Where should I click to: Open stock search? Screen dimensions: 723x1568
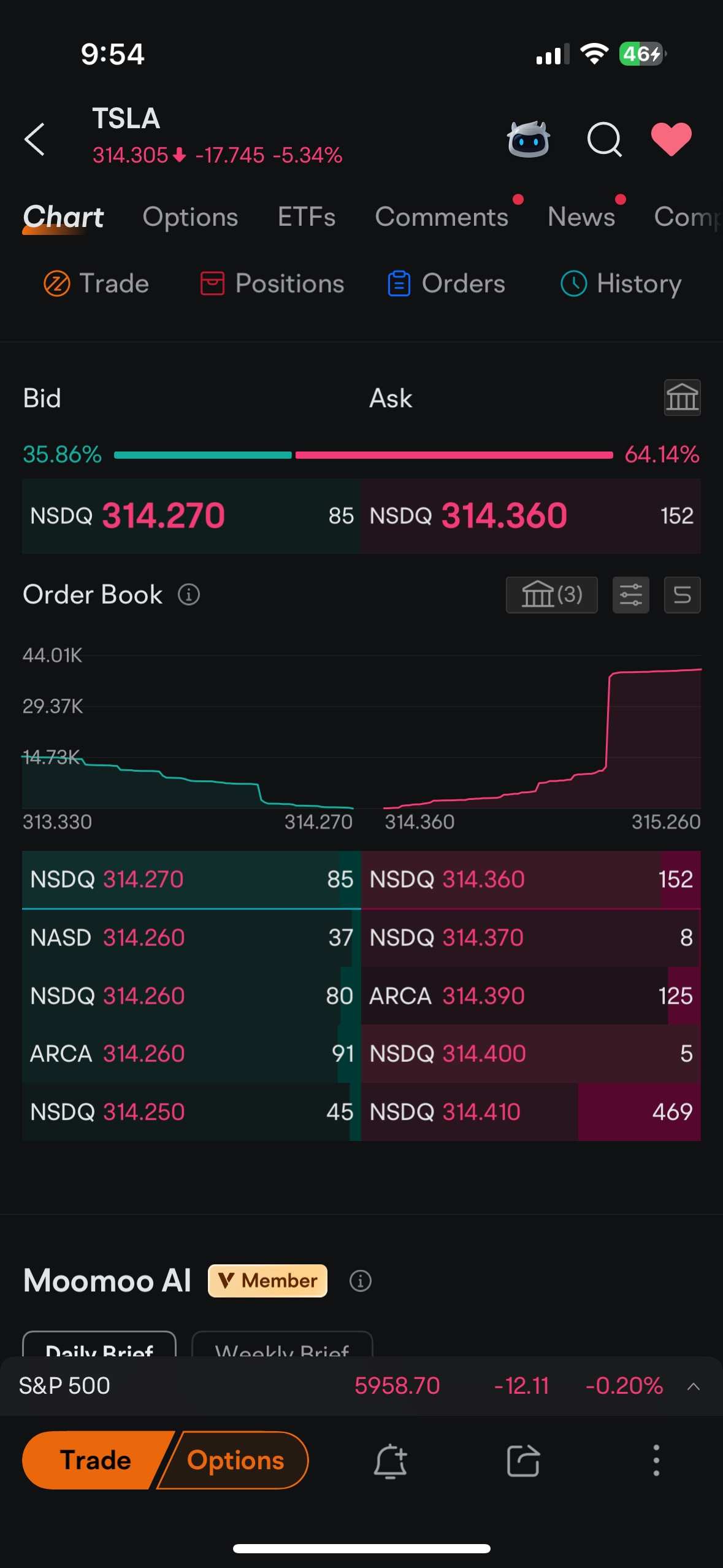[x=604, y=139]
